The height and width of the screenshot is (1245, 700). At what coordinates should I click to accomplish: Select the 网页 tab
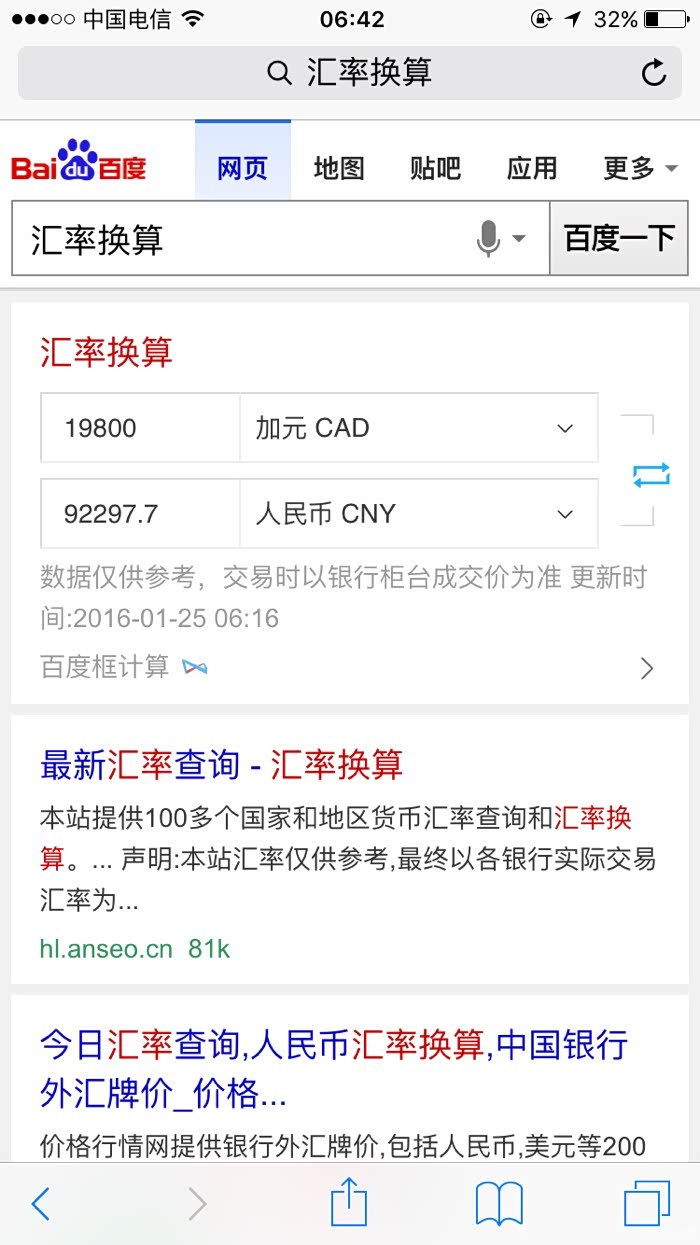(243, 162)
